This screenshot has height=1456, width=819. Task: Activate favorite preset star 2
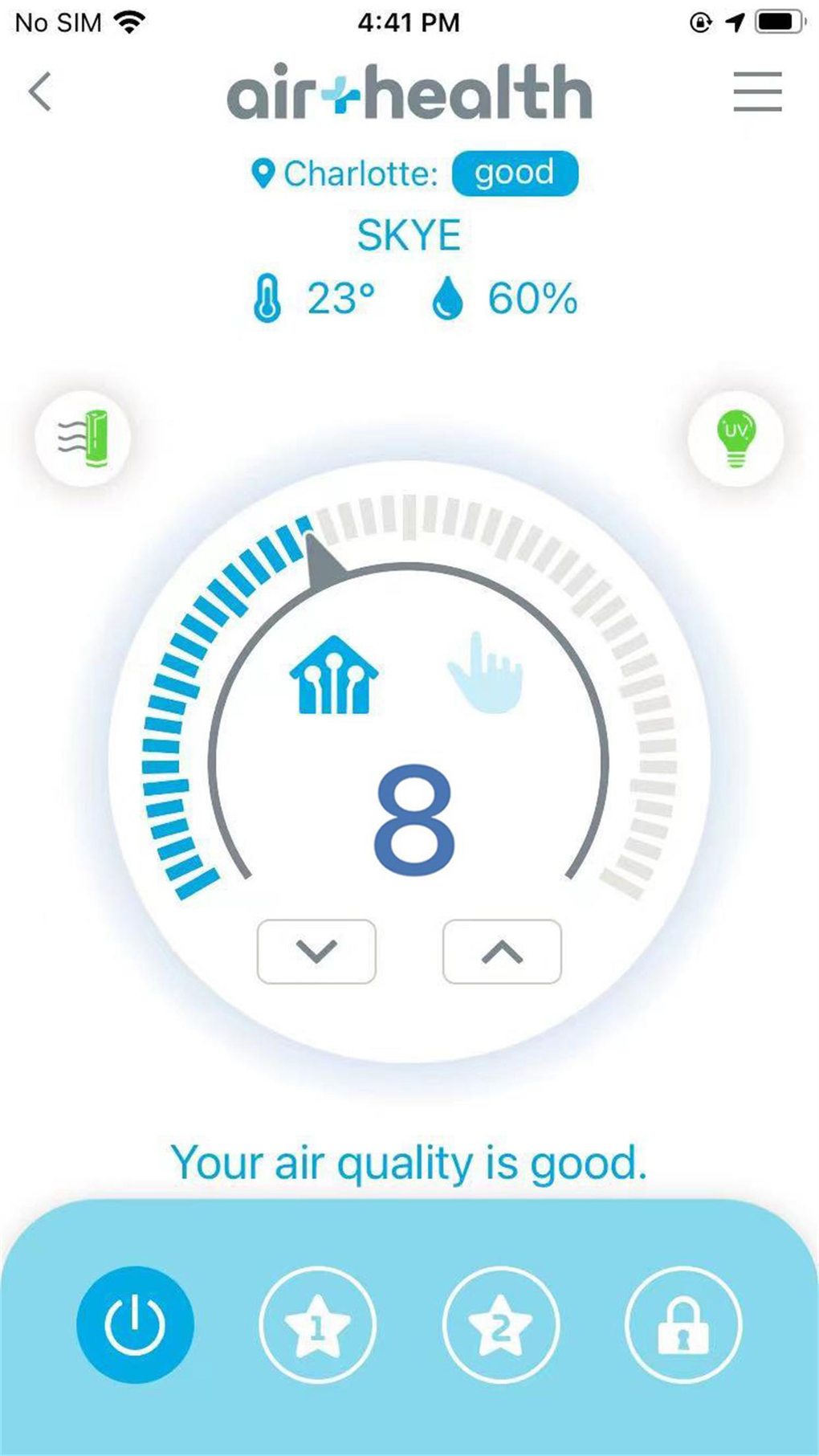point(501,1325)
